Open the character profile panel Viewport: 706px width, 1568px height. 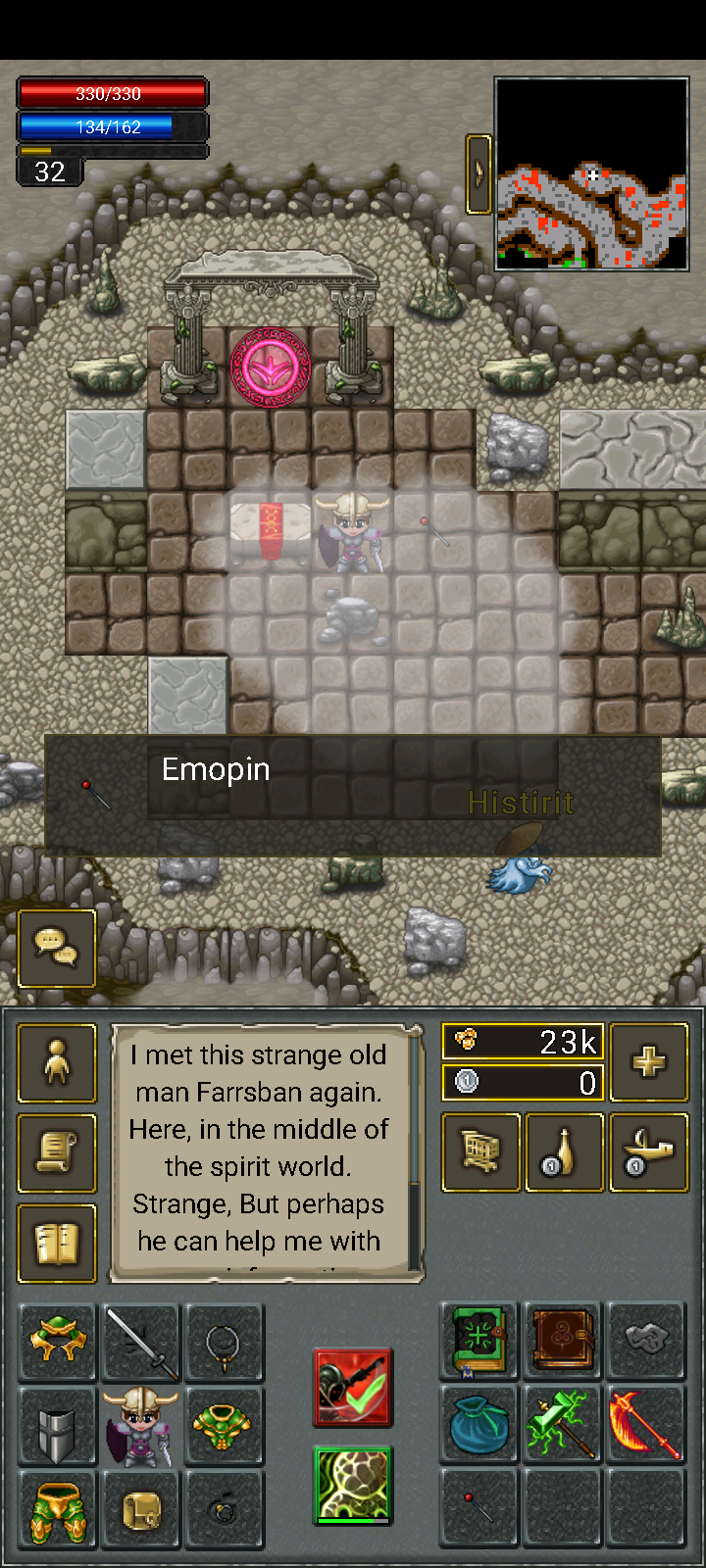pyautogui.click(x=57, y=1063)
